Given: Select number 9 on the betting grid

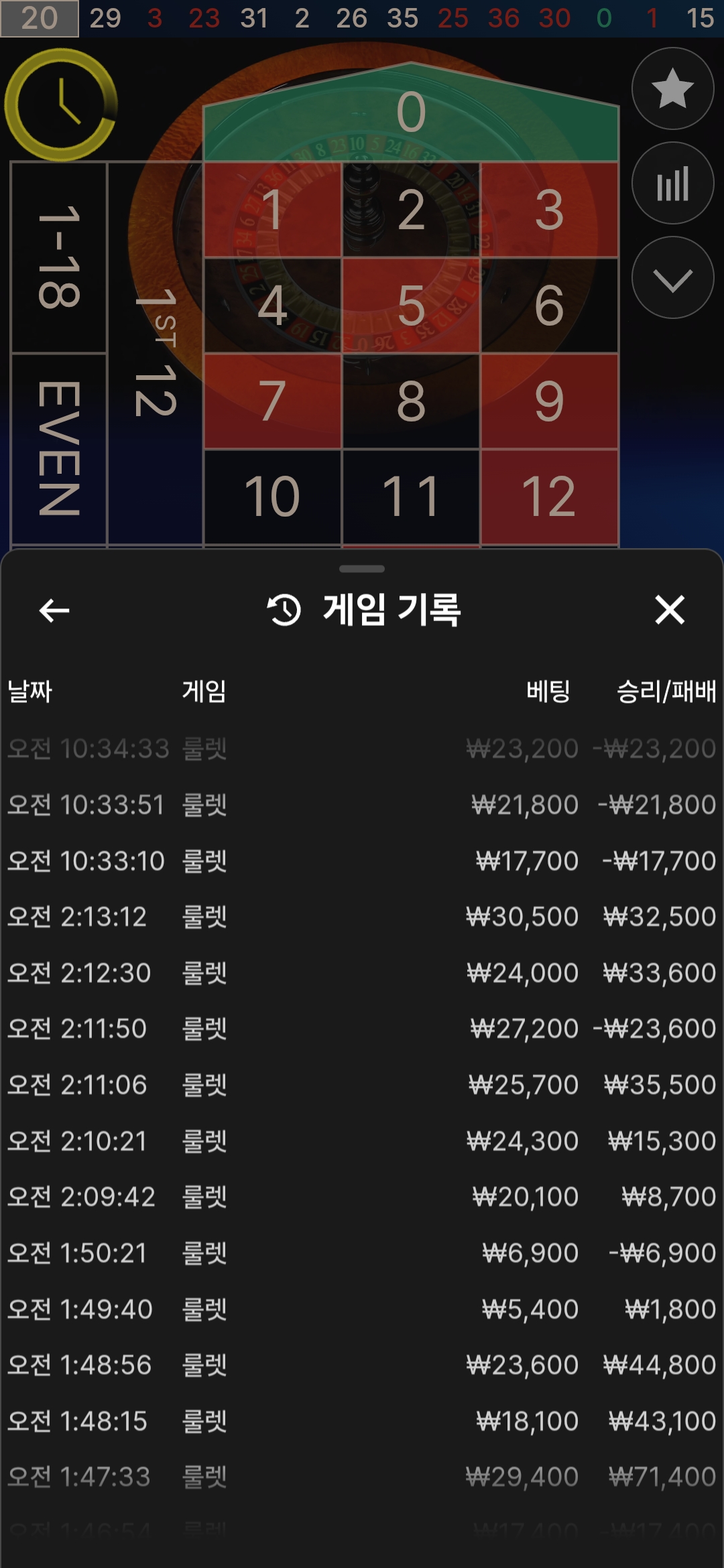Looking at the screenshot, I should click(549, 401).
